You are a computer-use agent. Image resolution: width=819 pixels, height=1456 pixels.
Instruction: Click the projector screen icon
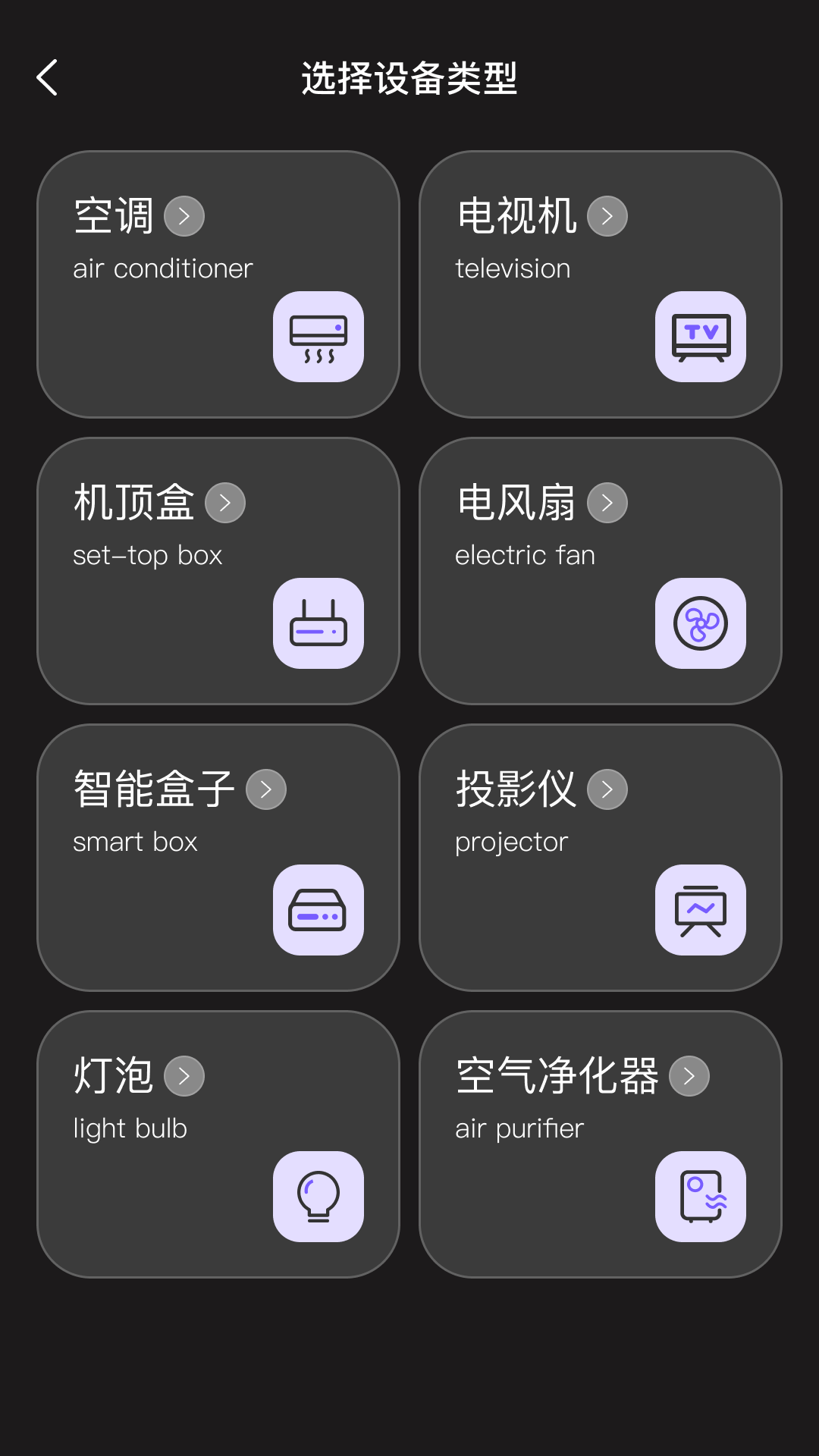[700, 909]
